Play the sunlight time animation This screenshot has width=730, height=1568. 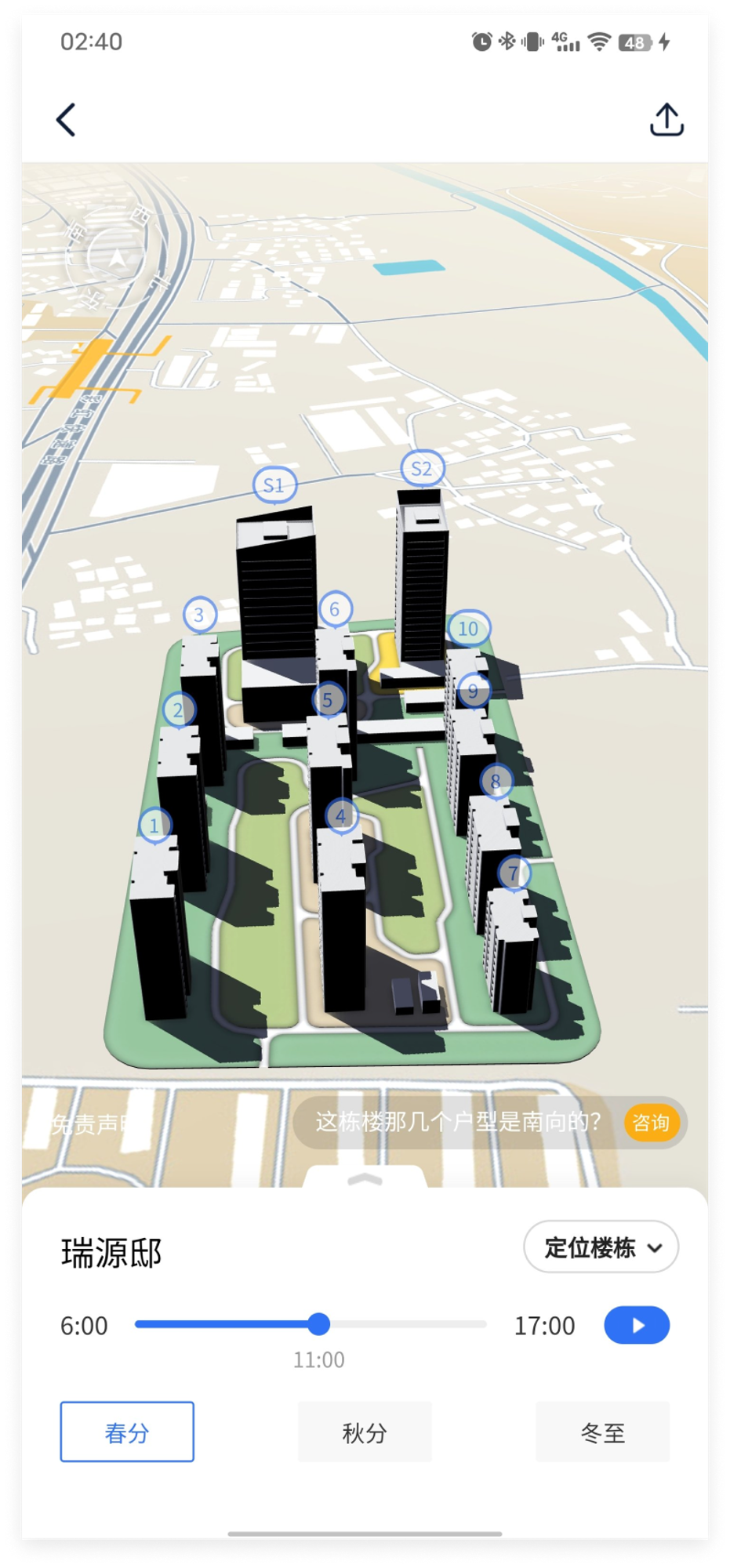(x=637, y=1325)
